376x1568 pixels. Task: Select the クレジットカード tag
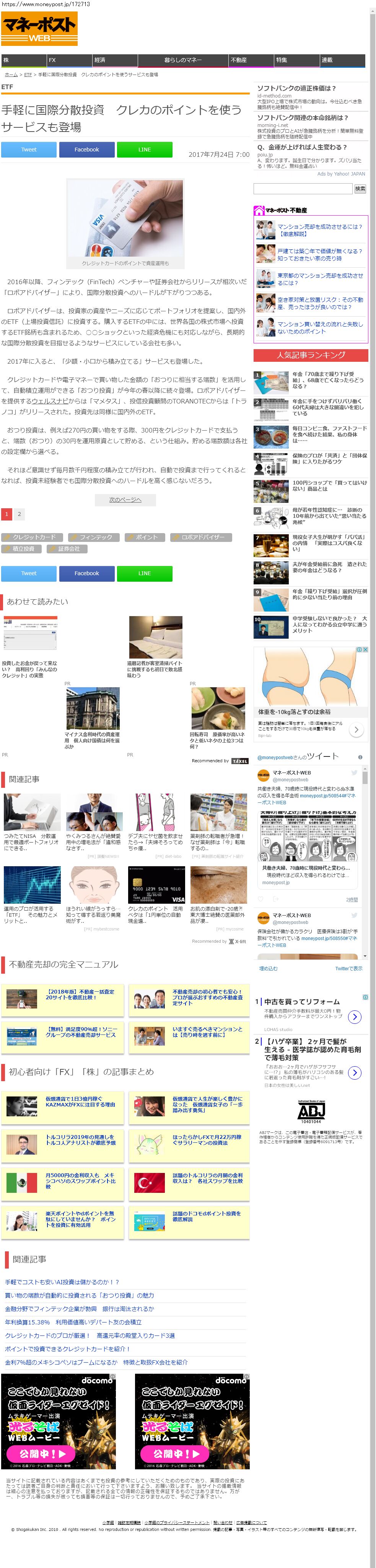click(31, 537)
